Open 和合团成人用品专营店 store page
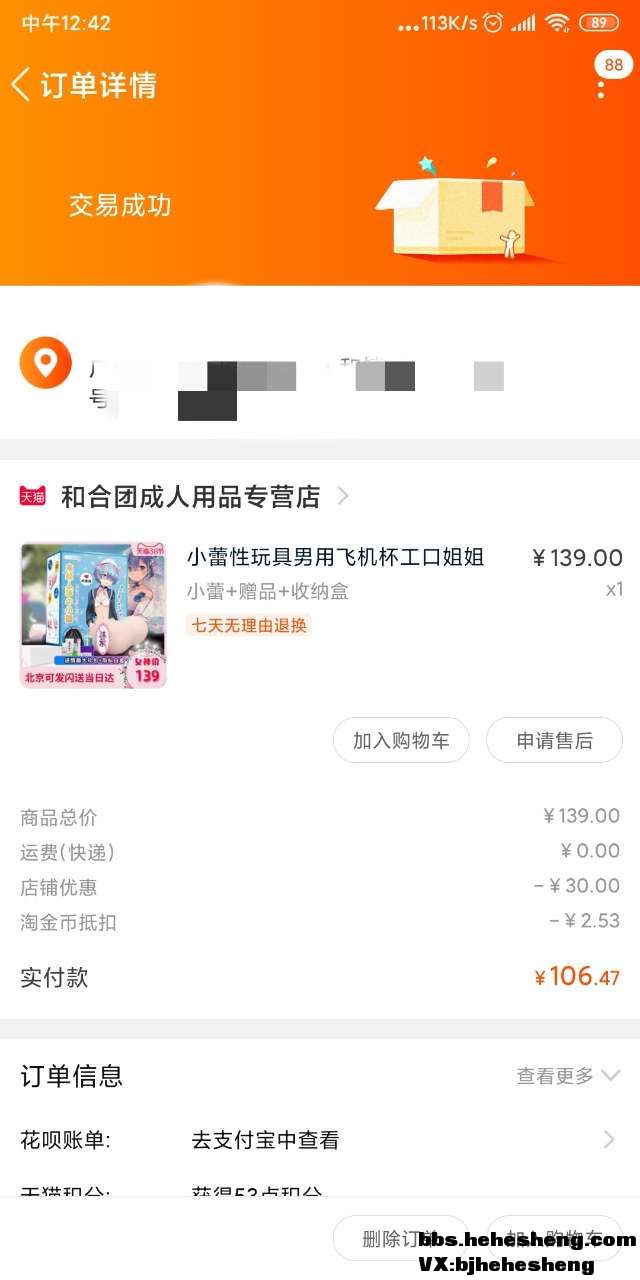640x1280 pixels. [x=190, y=496]
